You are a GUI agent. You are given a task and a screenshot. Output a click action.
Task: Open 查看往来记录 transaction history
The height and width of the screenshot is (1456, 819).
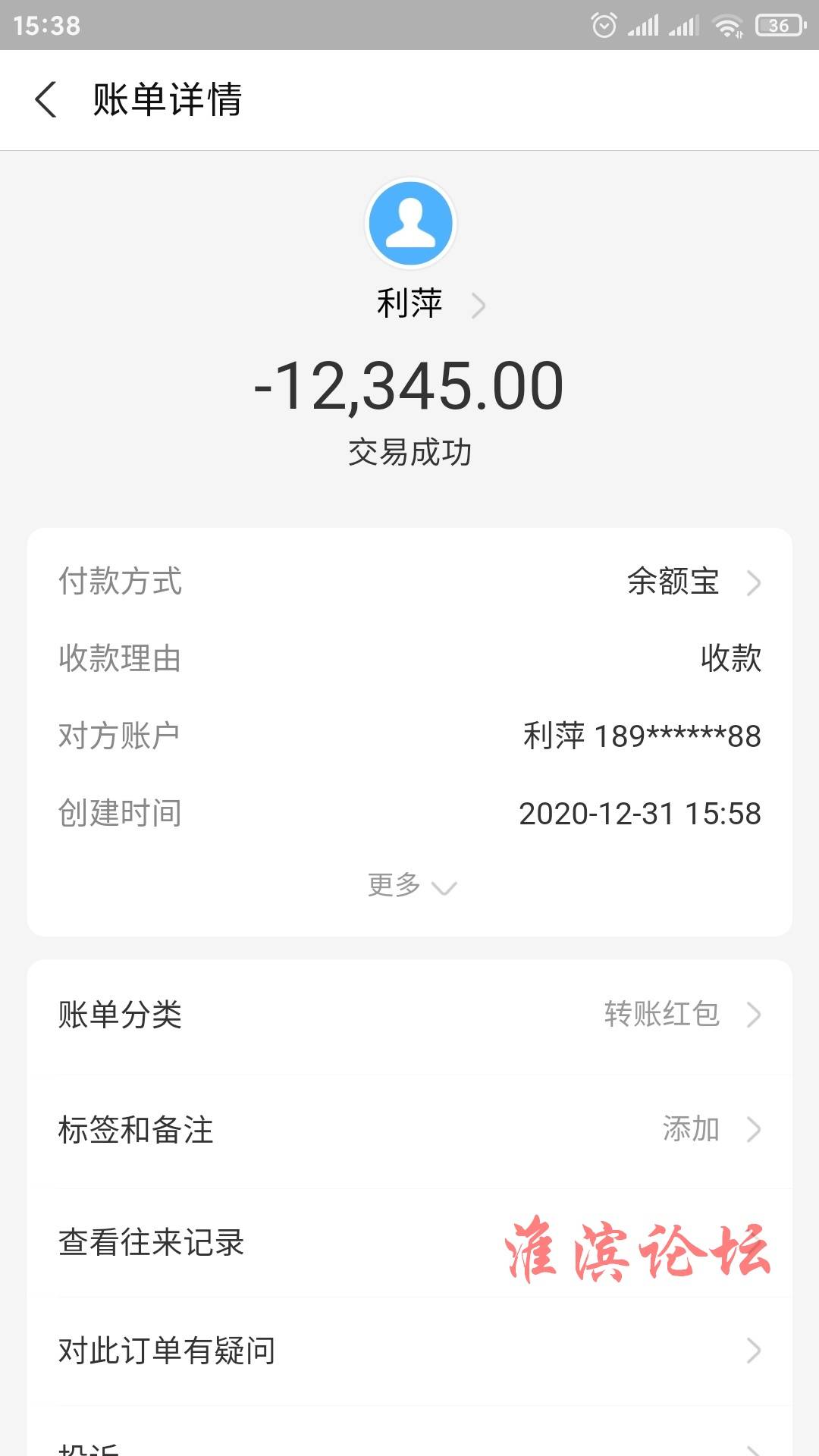(x=409, y=1243)
